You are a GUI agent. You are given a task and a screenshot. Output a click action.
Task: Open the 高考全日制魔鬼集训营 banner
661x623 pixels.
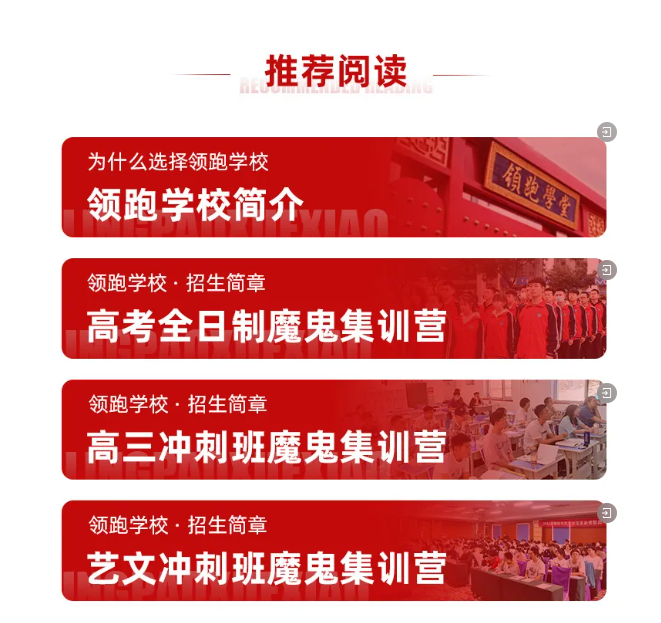click(333, 308)
